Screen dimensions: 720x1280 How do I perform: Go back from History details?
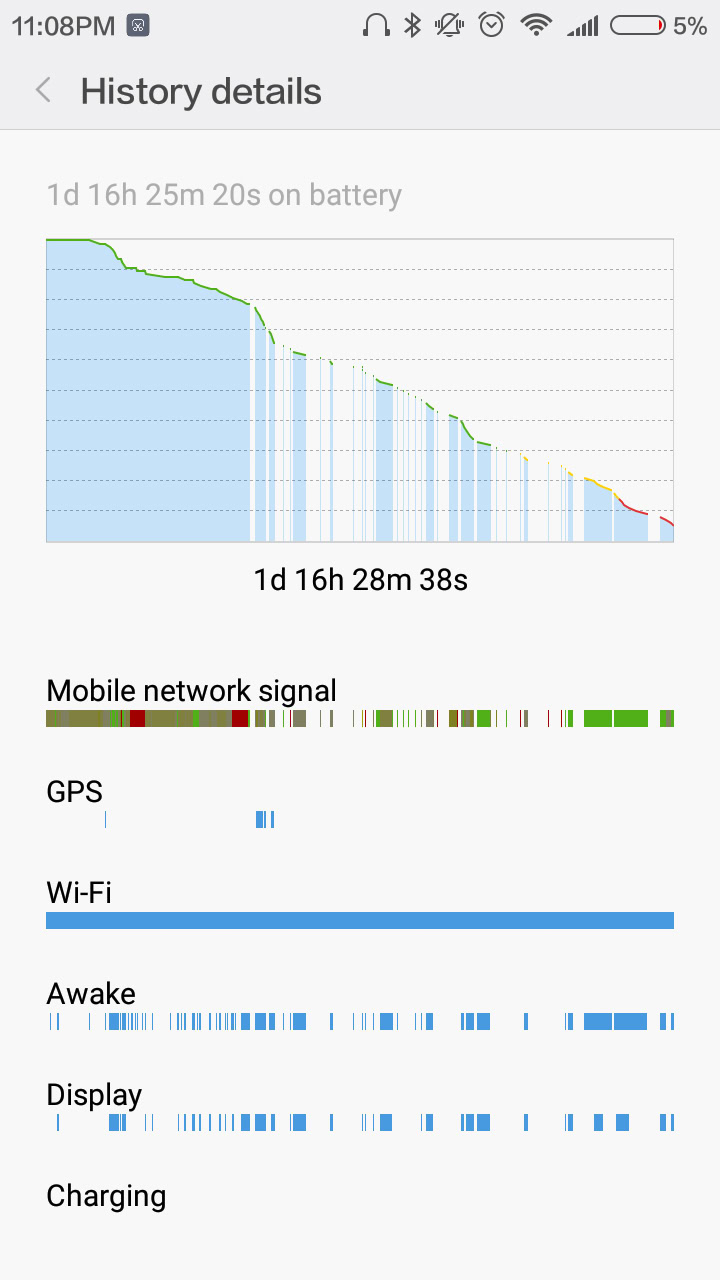click(x=43, y=91)
